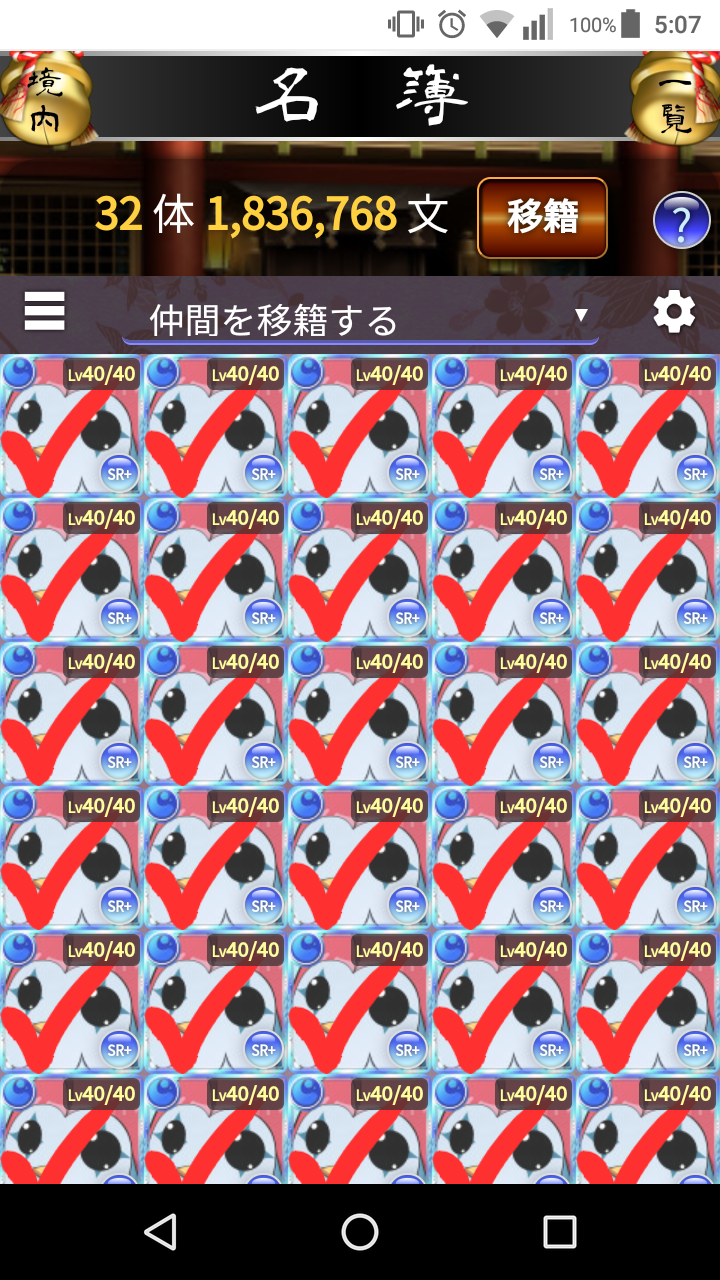Go to the system home screen

click(360, 1232)
